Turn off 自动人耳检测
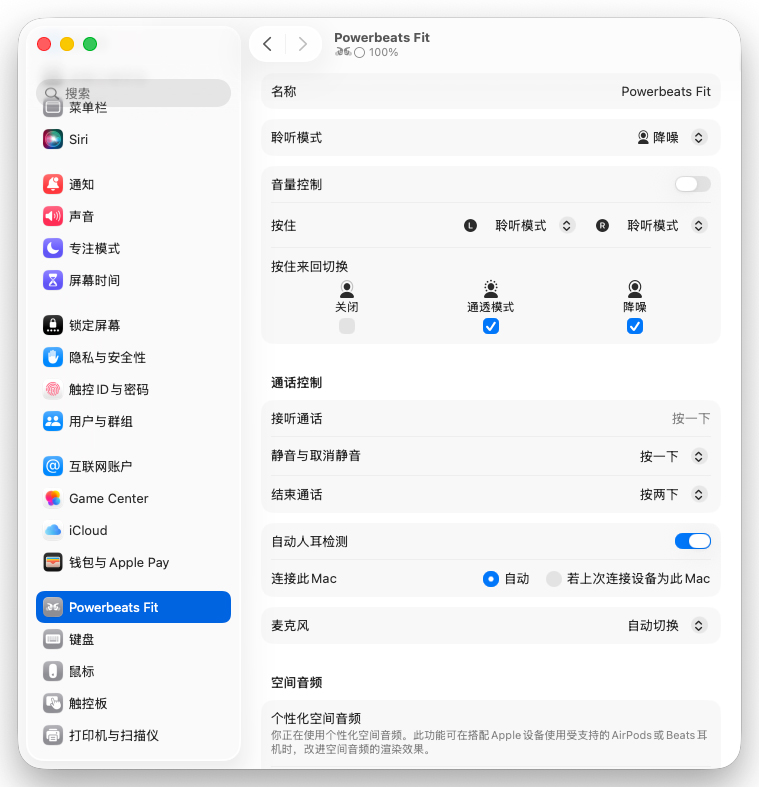The image size is (759, 787). (692, 541)
